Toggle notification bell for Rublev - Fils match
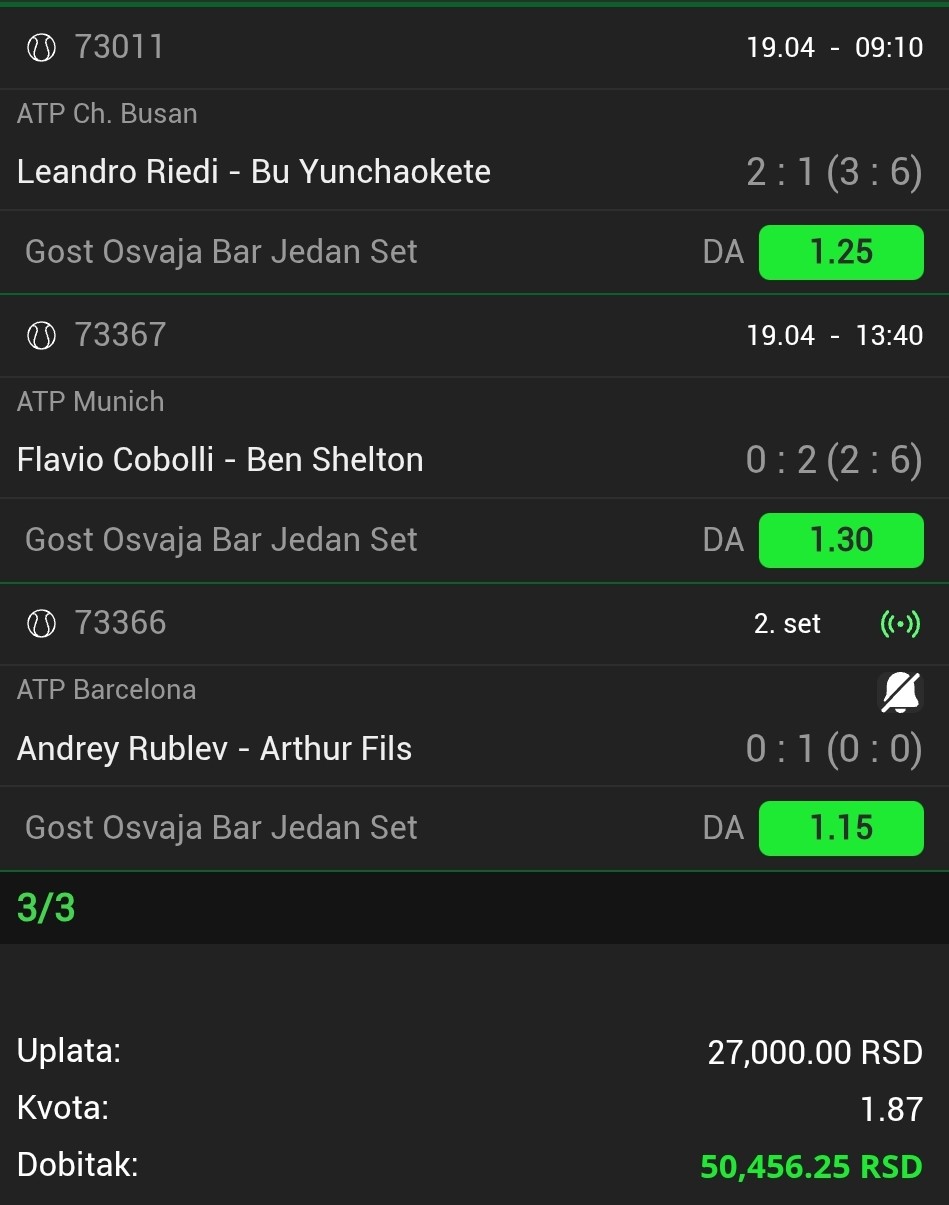 pyautogui.click(x=900, y=692)
